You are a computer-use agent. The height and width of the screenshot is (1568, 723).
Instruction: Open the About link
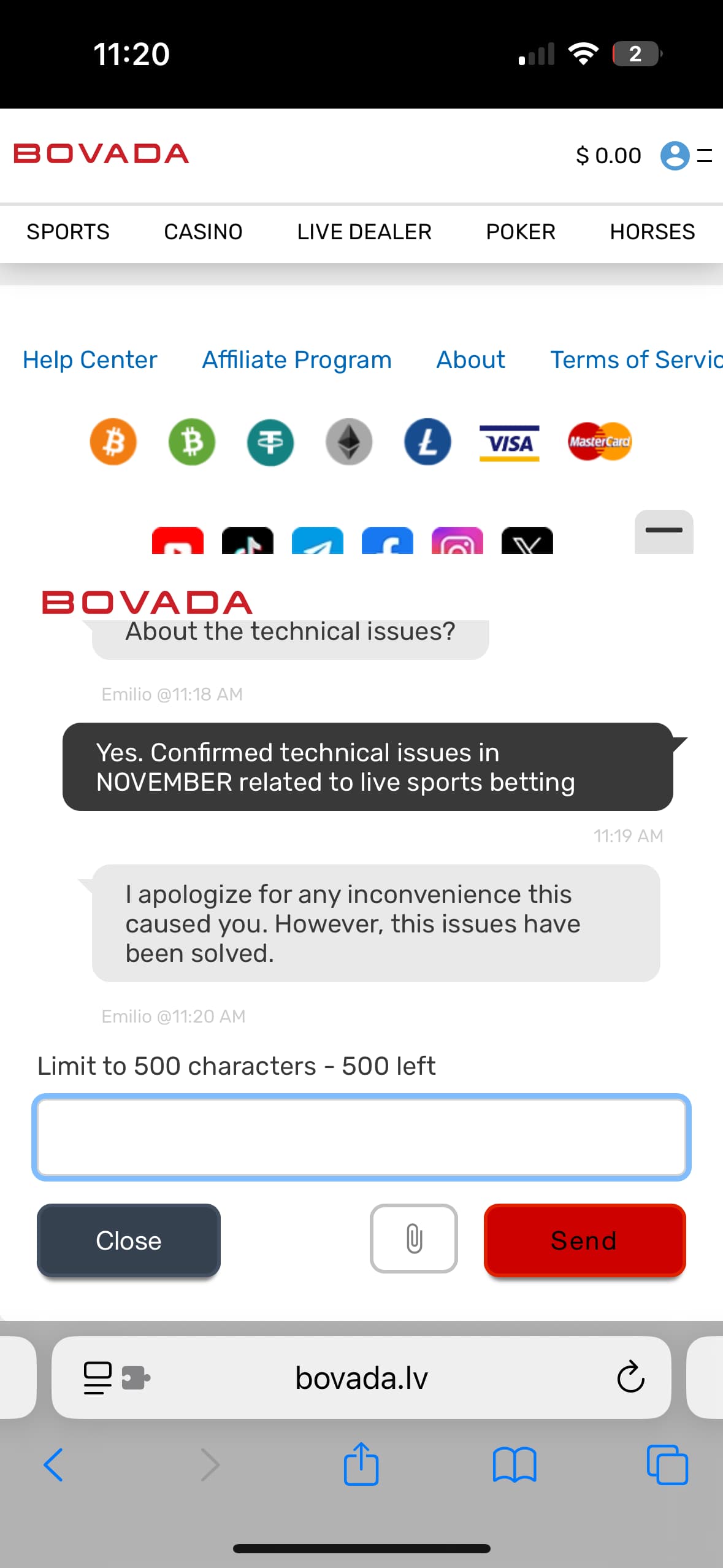[x=470, y=359]
